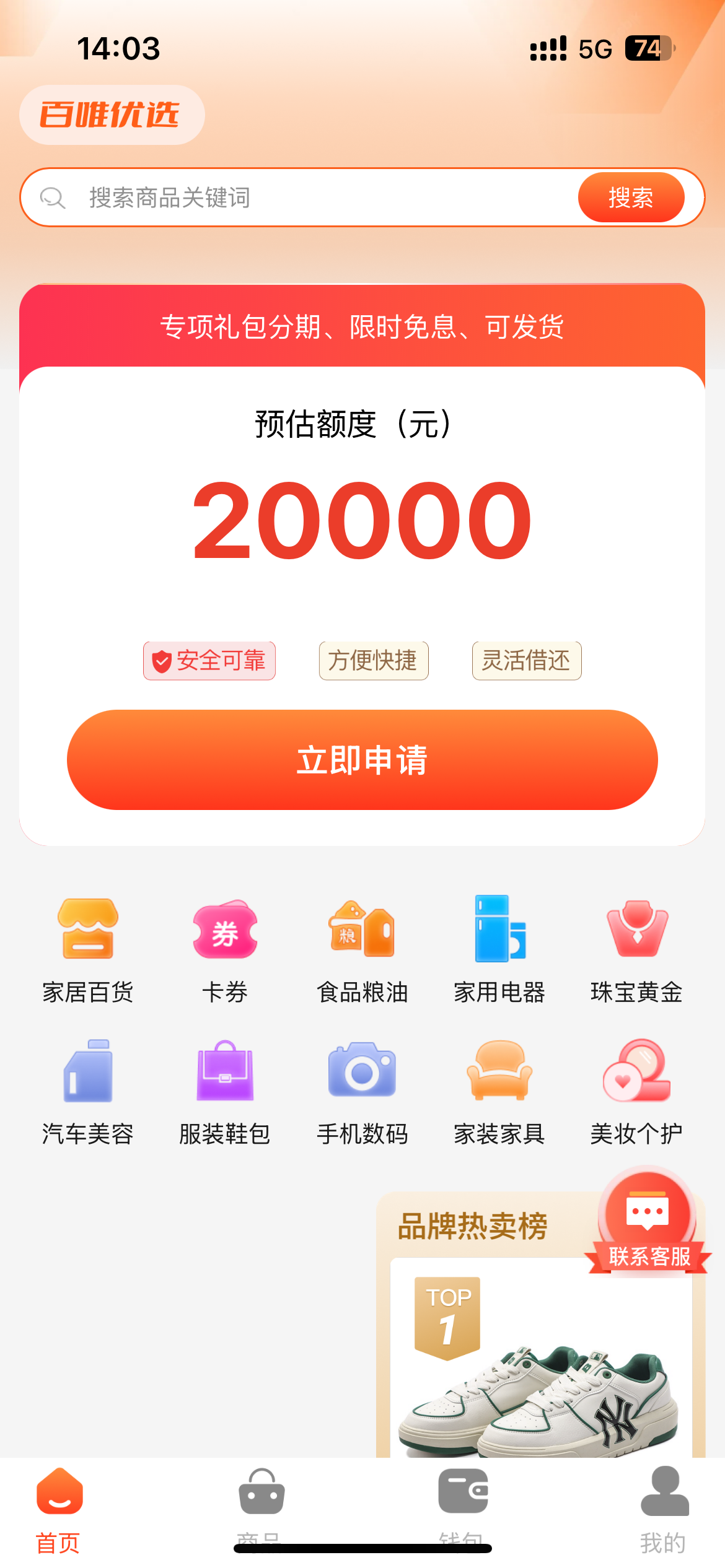The width and height of the screenshot is (725, 1568).
Task: Switch to the 首页 tab
Action: 59,1508
